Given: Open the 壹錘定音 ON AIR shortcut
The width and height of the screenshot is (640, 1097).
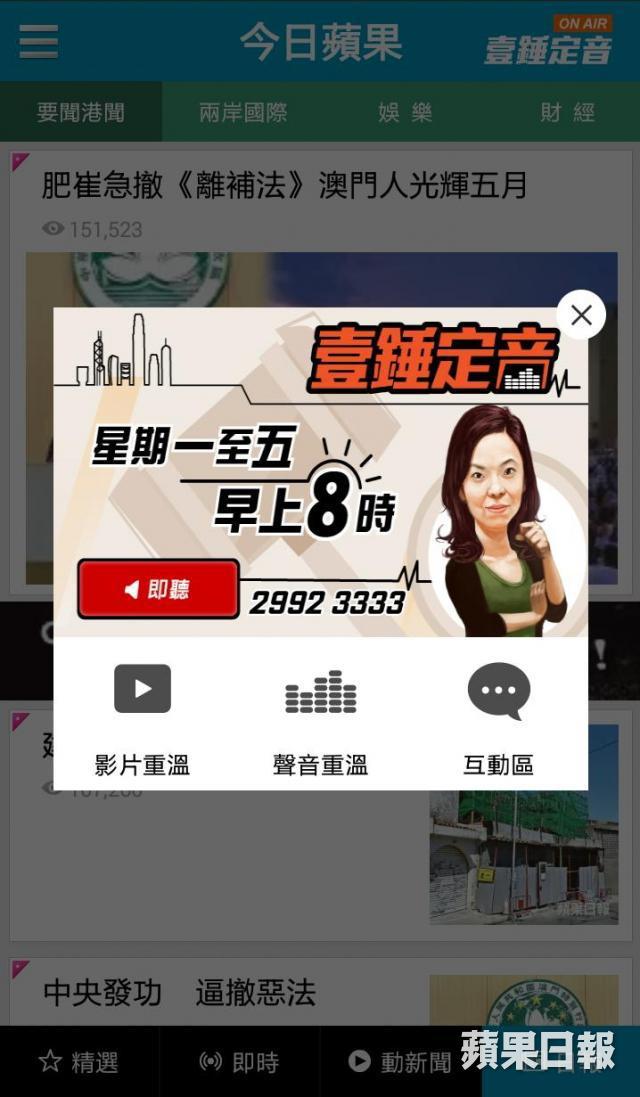Looking at the screenshot, I should coord(548,41).
